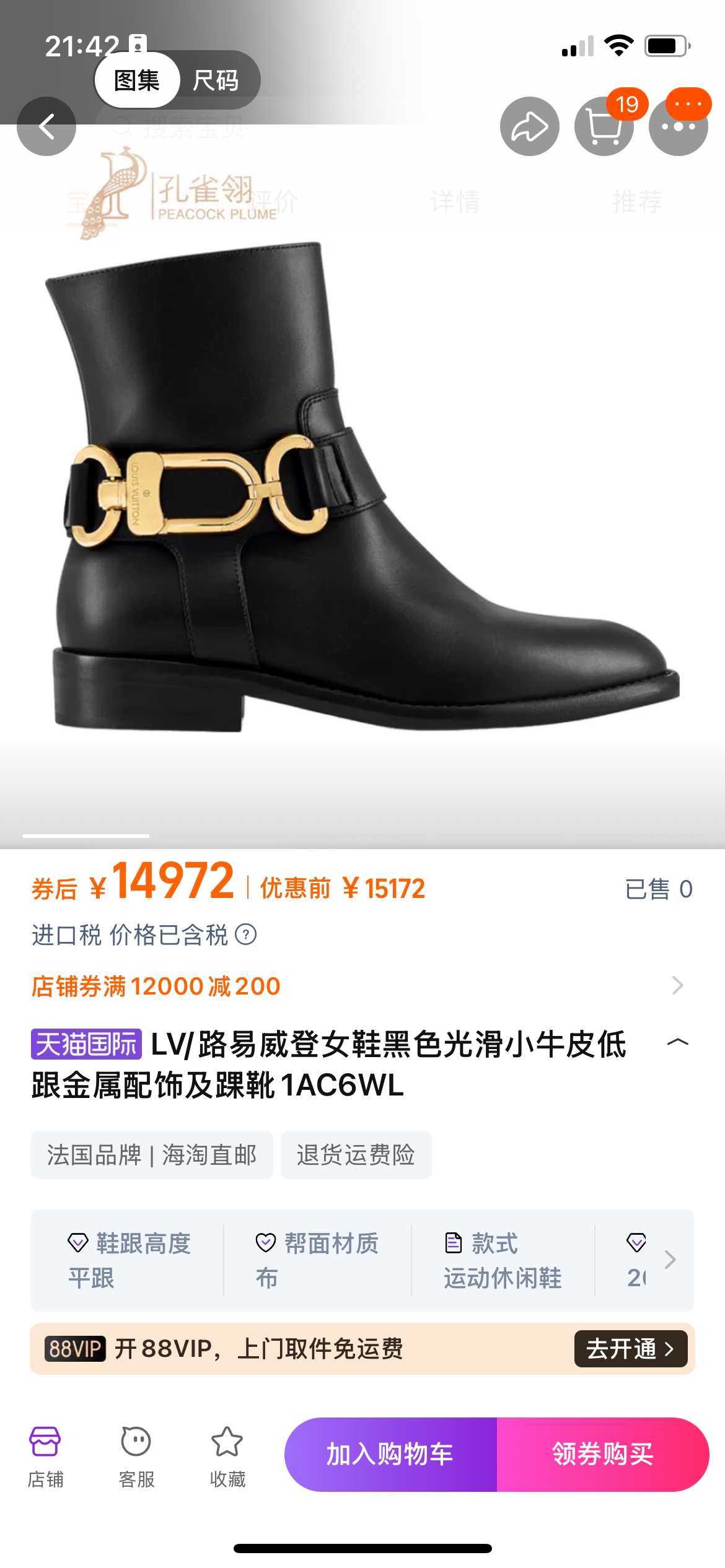Open the 退货运费险 tag
This screenshot has width=725, height=1568.
[x=356, y=1155]
